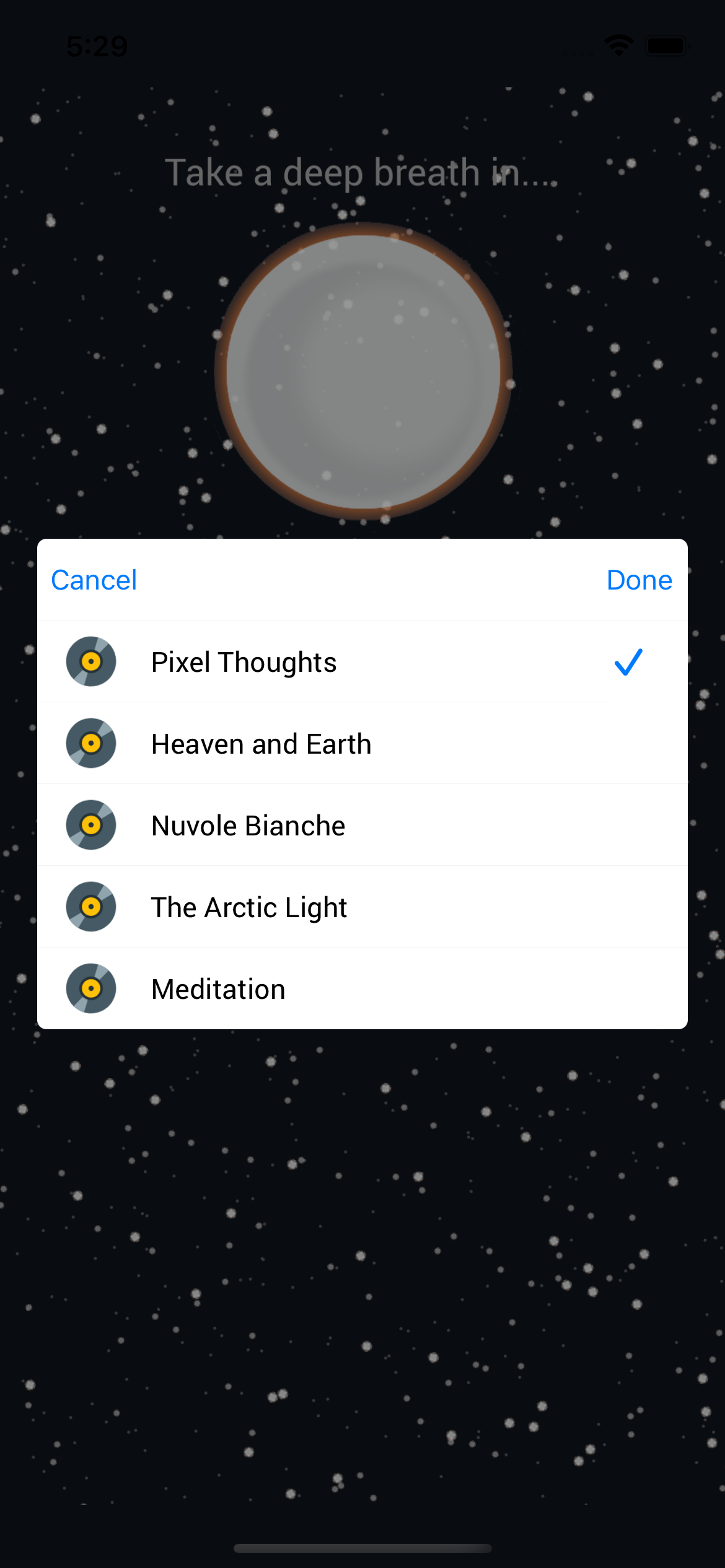
Task: Click the vinyl record icon beside Nuvole Bianche
Action: pos(90,825)
